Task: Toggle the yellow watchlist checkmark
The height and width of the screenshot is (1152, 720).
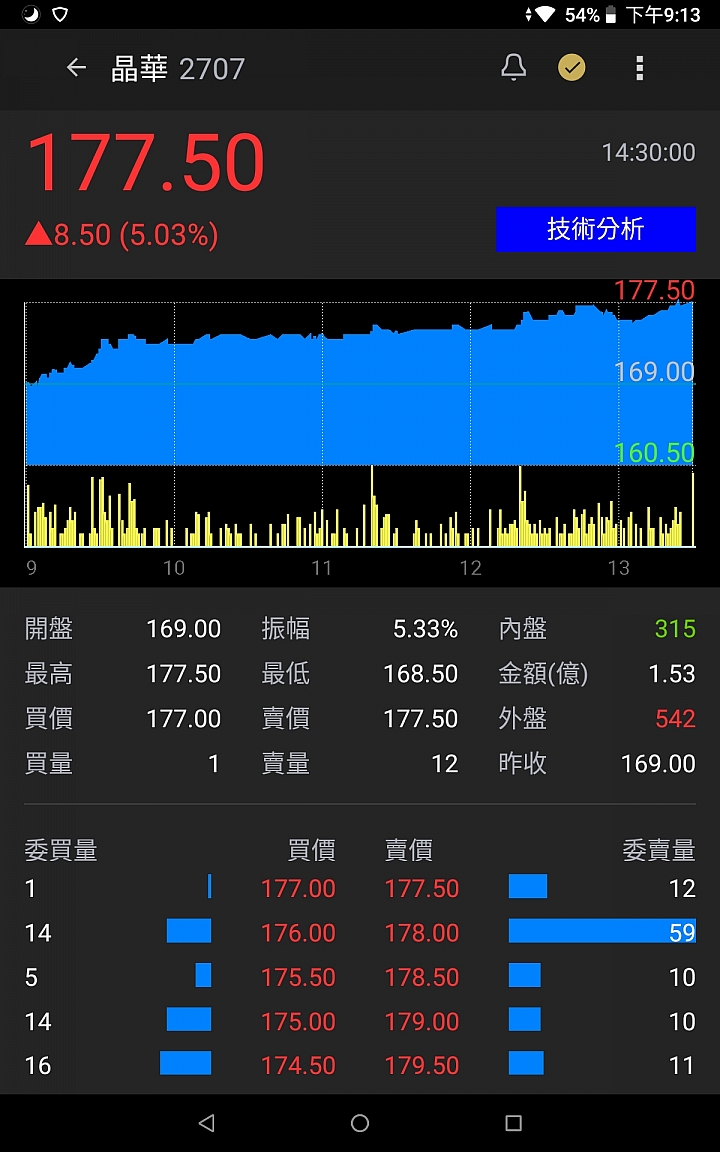Action: point(572,68)
